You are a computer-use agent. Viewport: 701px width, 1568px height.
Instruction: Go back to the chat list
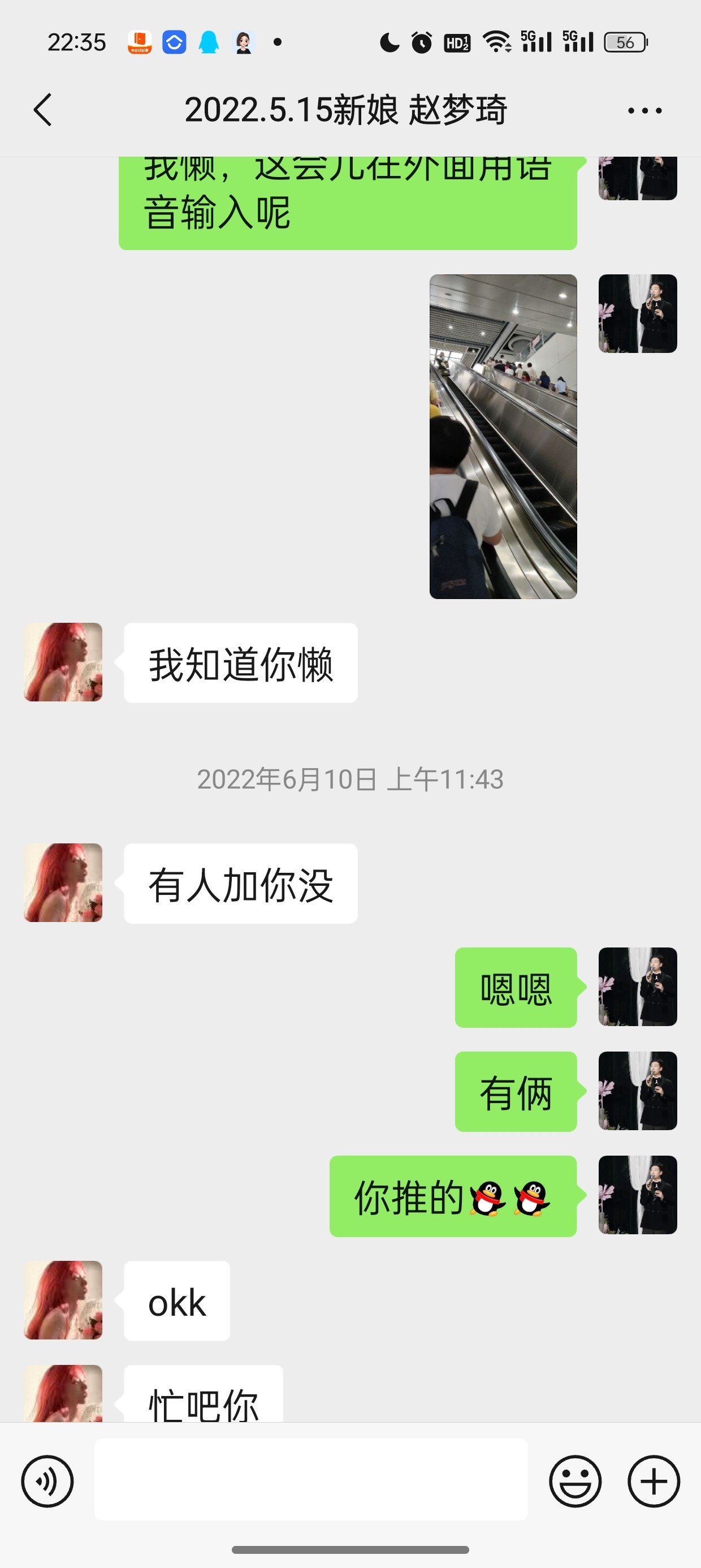42,110
